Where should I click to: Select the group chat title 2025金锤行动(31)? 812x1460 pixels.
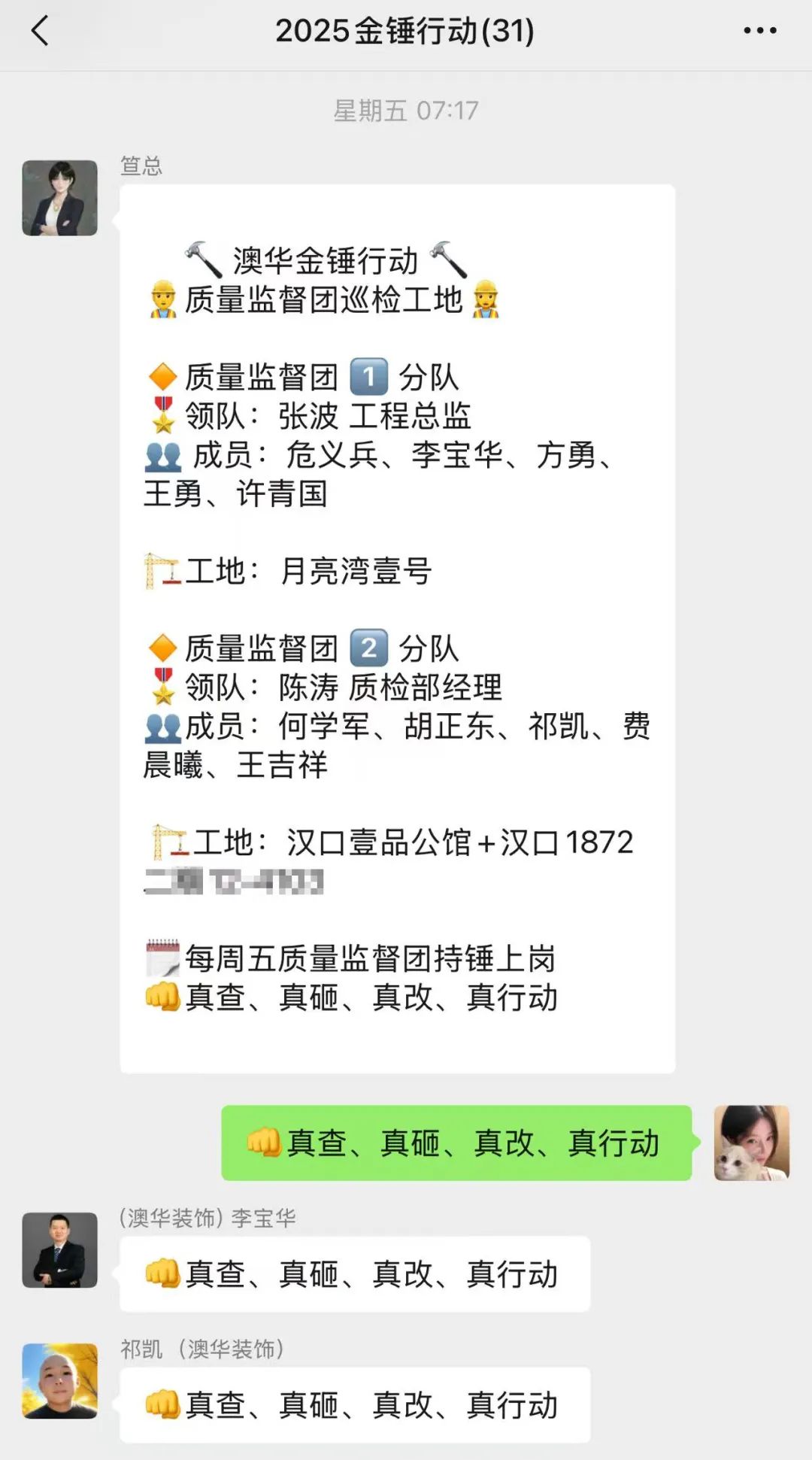[406, 32]
